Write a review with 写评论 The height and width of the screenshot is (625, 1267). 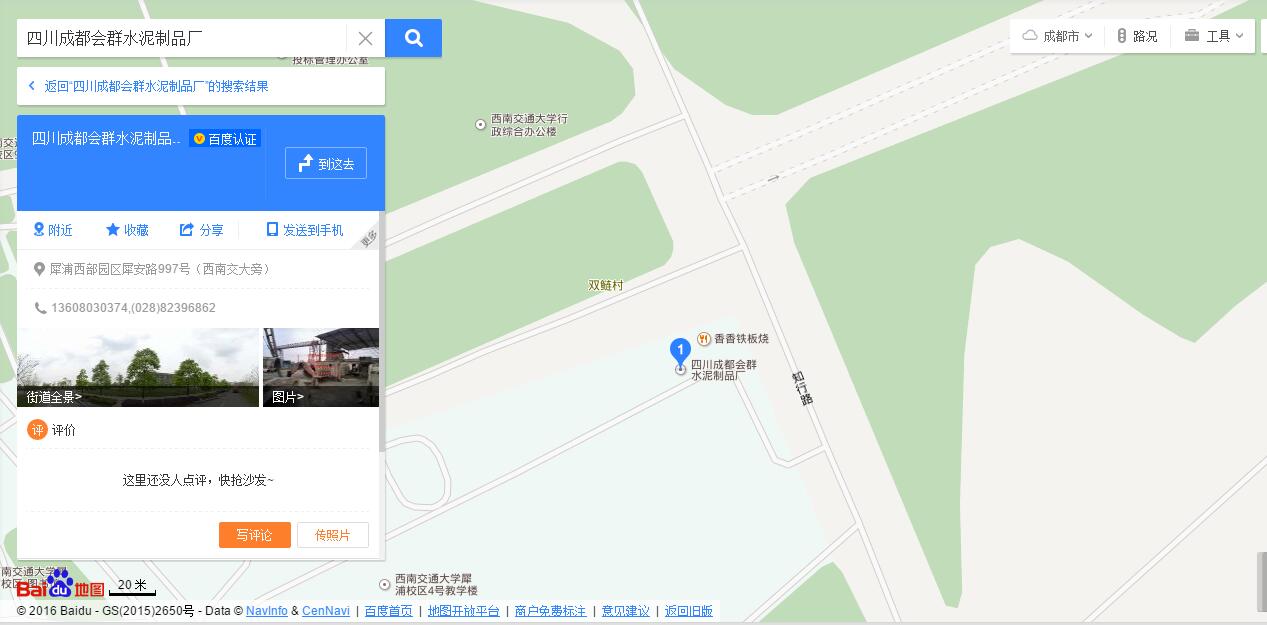(x=254, y=535)
